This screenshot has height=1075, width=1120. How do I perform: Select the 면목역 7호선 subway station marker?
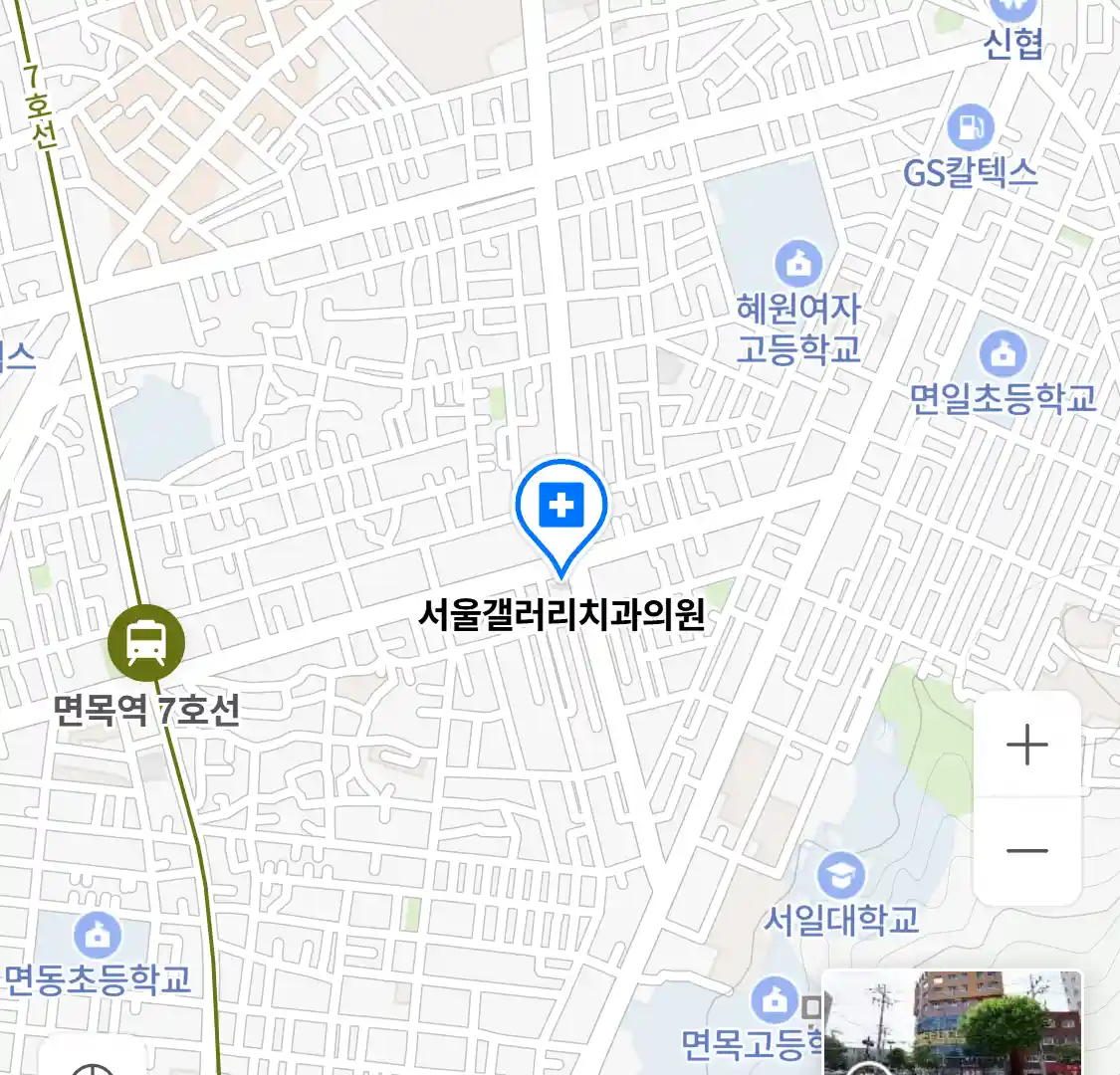tap(146, 642)
